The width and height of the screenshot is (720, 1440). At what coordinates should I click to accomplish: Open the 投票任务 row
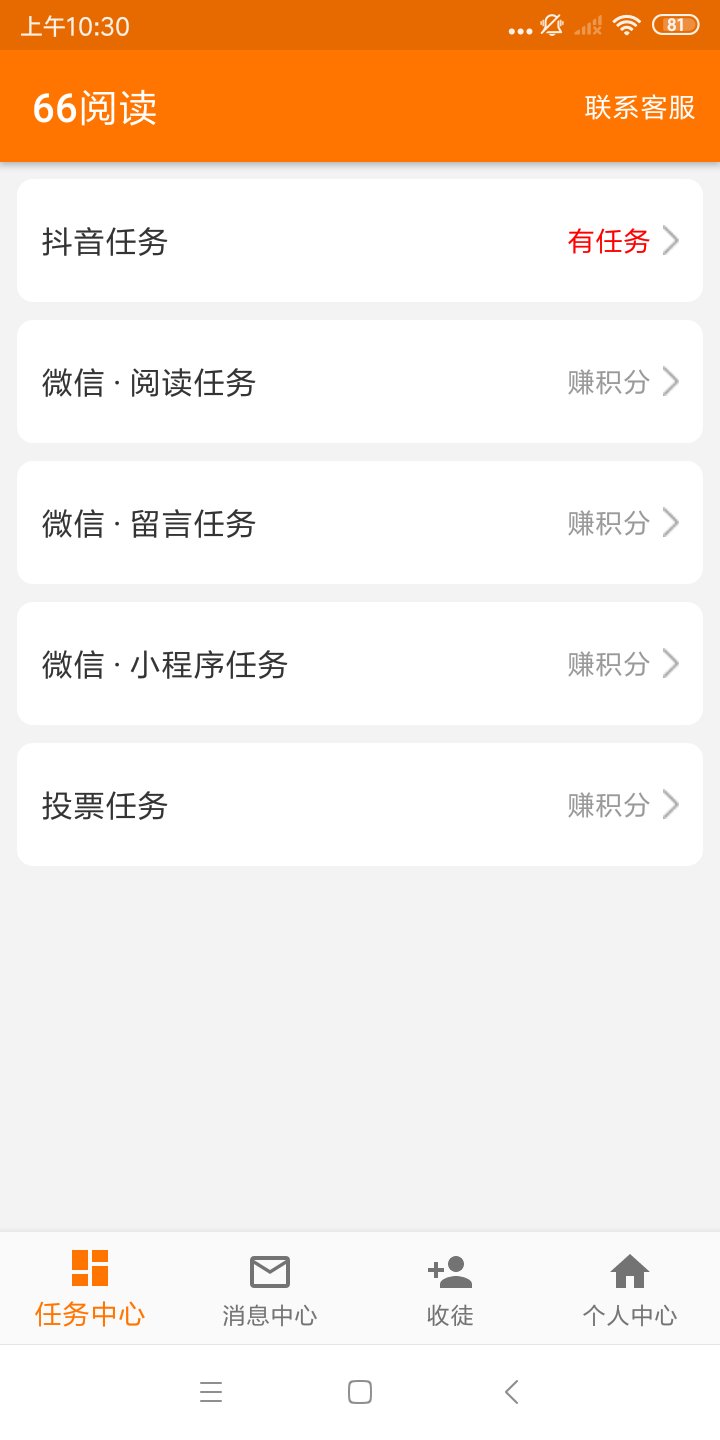pyautogui.click(x=360, y=805)
